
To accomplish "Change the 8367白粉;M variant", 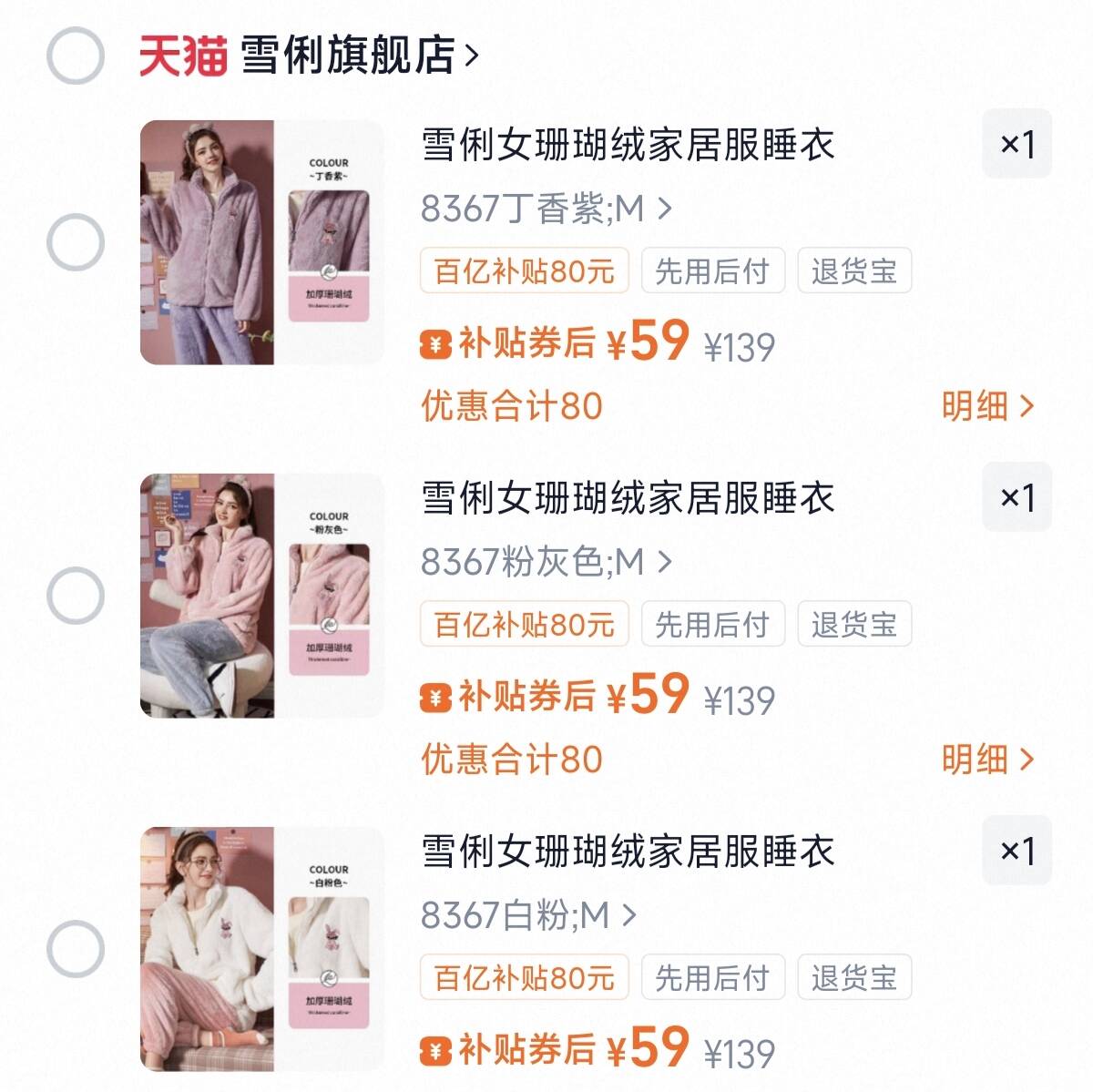I will coord(528,916).
